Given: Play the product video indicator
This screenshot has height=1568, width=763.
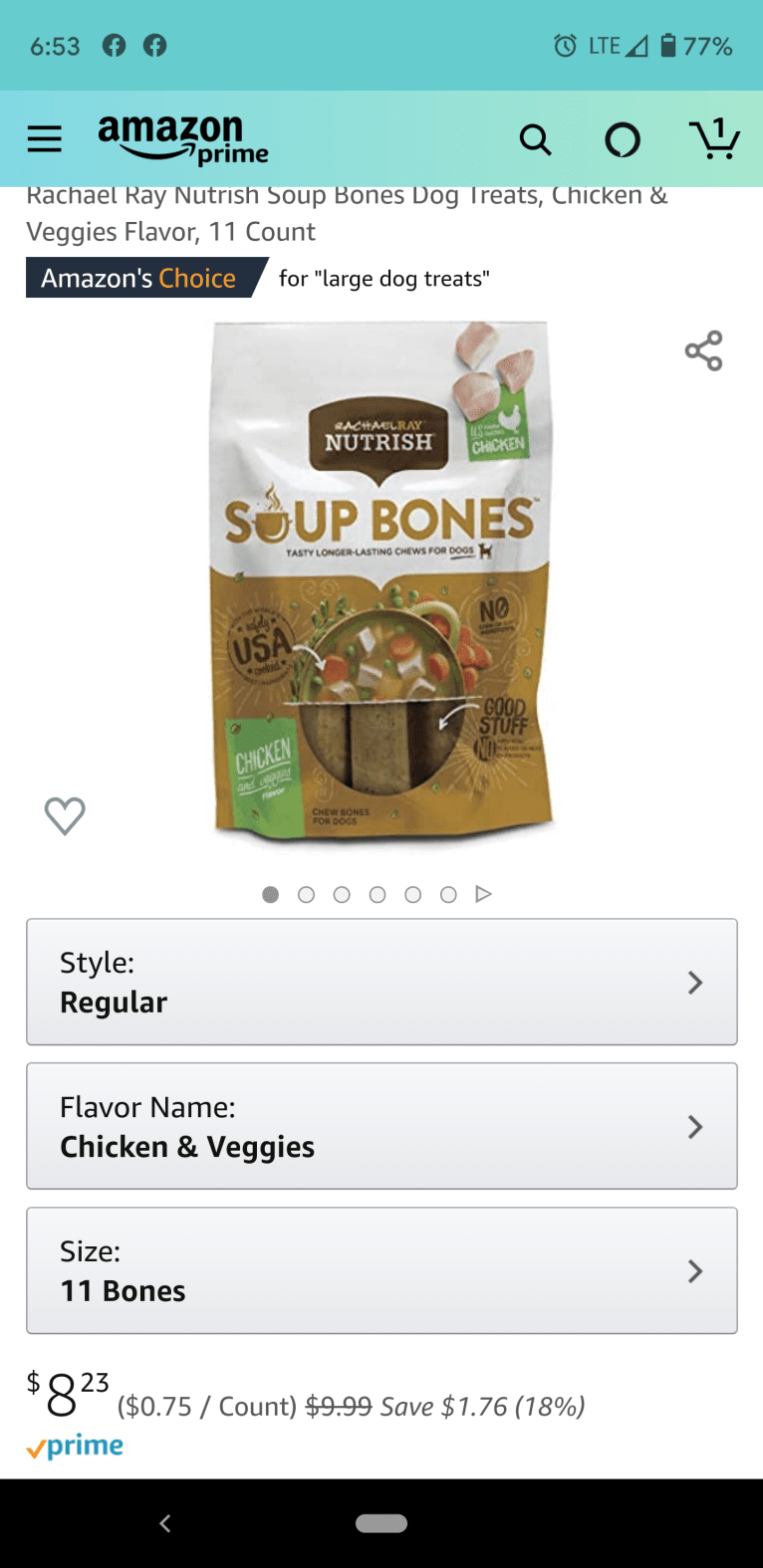Looking at the screenshot, I should [484, 894].
